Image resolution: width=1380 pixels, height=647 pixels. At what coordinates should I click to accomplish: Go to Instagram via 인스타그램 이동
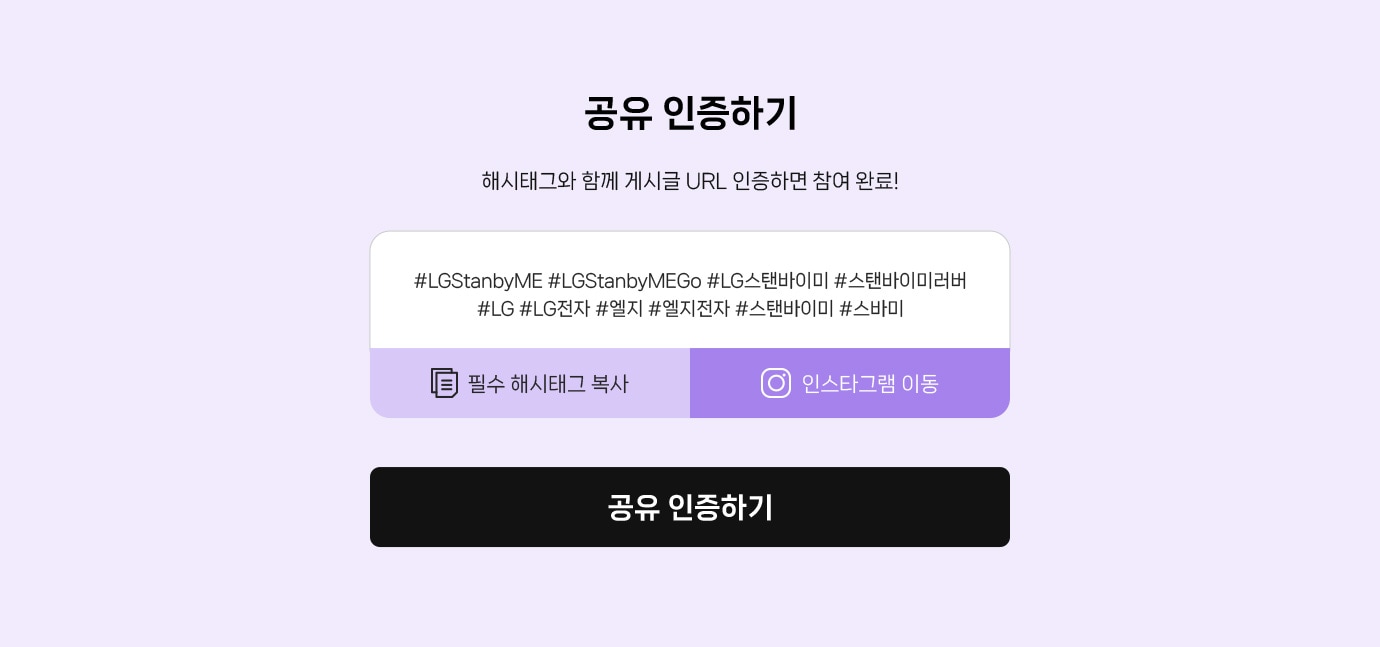[x=850, y=383]
